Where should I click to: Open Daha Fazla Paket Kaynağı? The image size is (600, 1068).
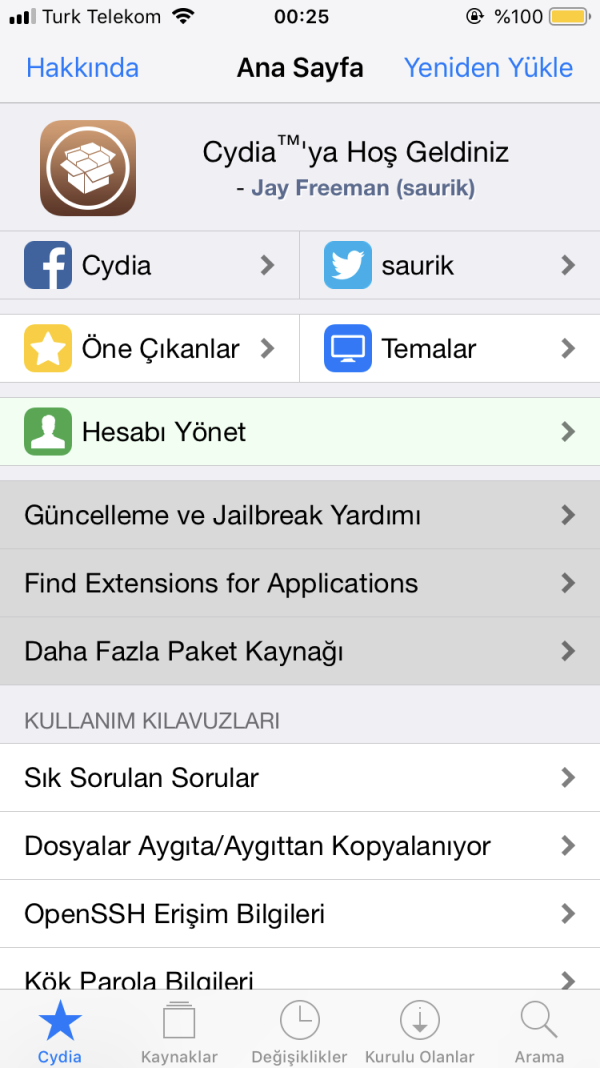pyautogui.click(x=300, y=651)
